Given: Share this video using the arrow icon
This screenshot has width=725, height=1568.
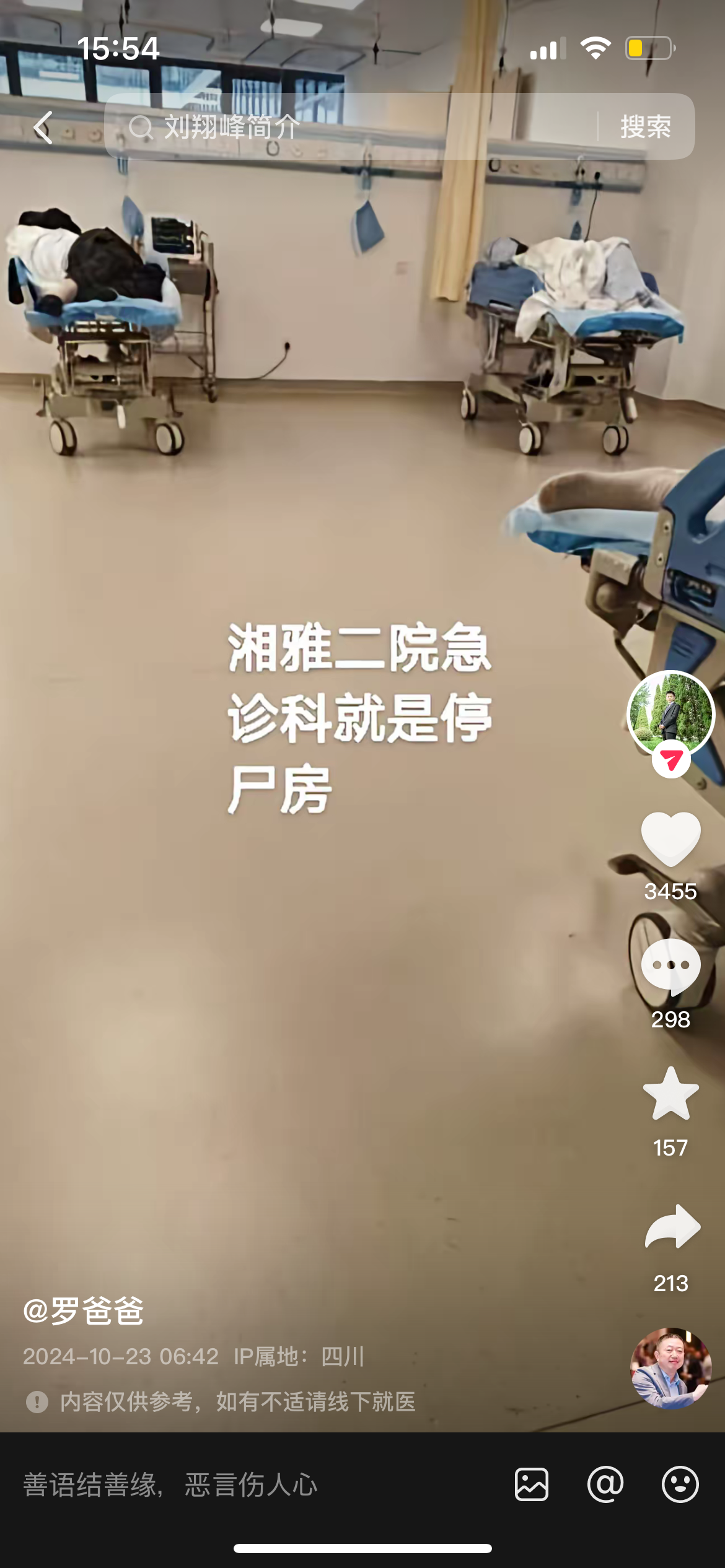Looking at the screenshot, I should (x=672, y=1227).
